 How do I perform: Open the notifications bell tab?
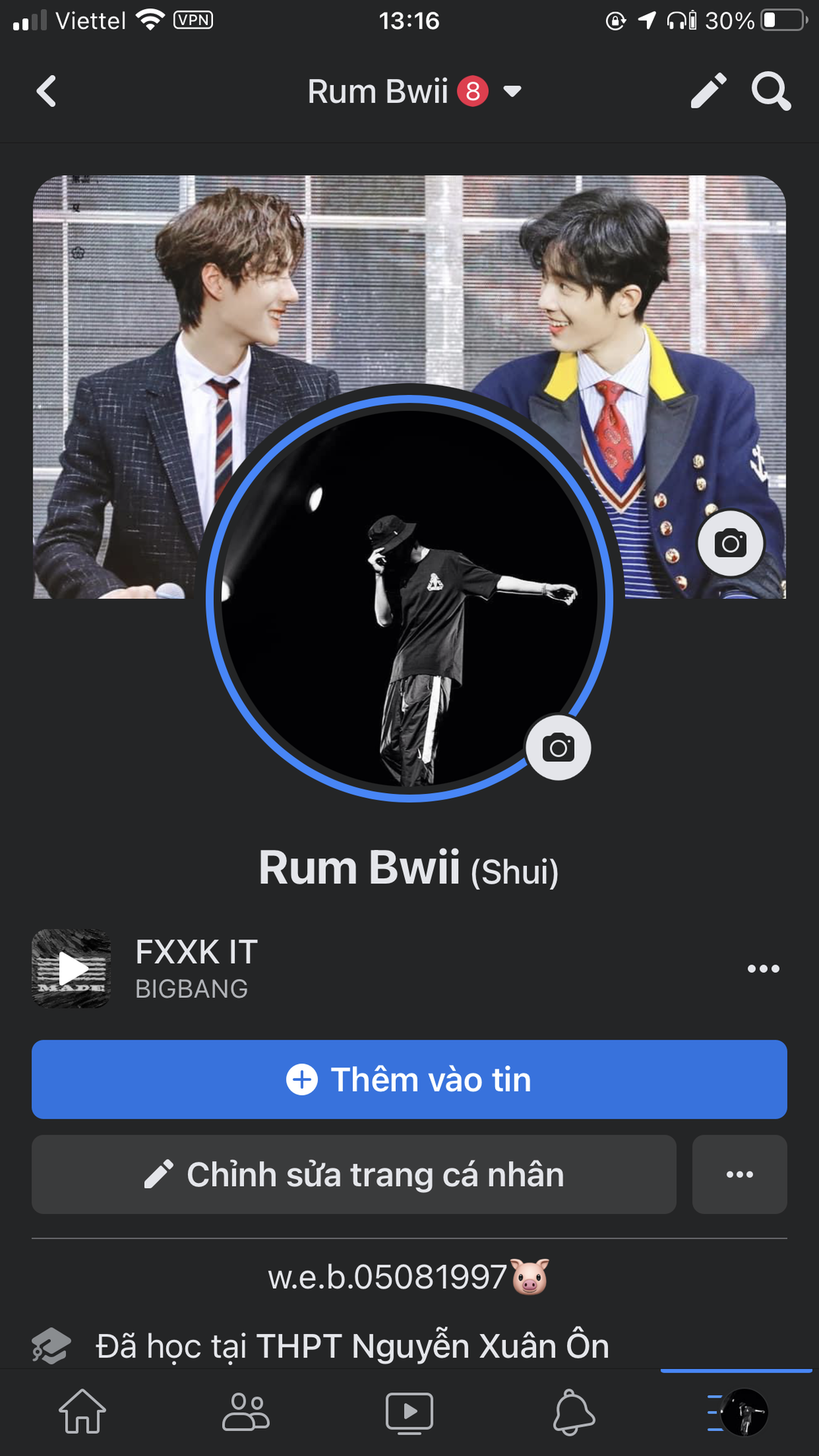(x=573, y=1412)
